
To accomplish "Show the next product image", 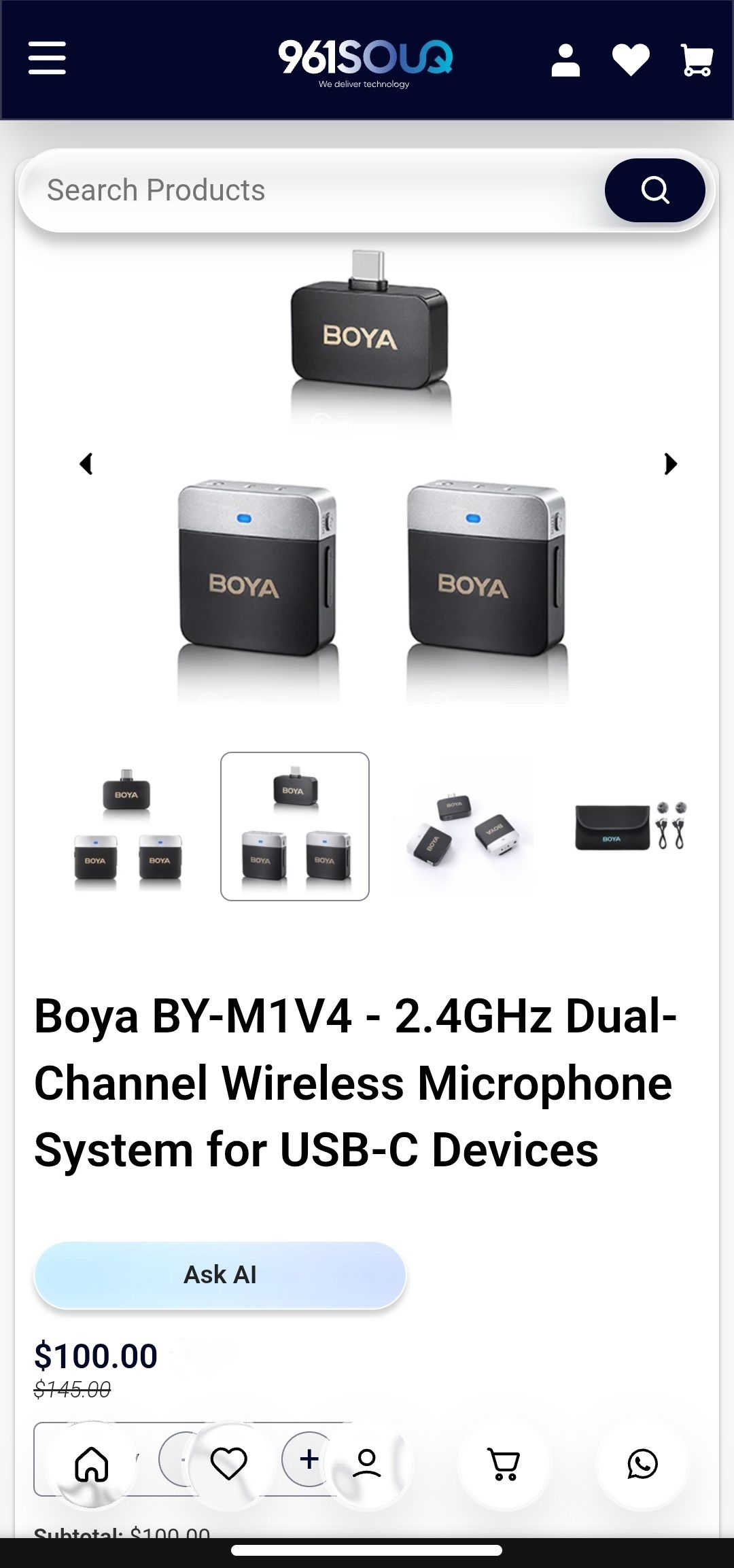I will click(x=670, y=464).
